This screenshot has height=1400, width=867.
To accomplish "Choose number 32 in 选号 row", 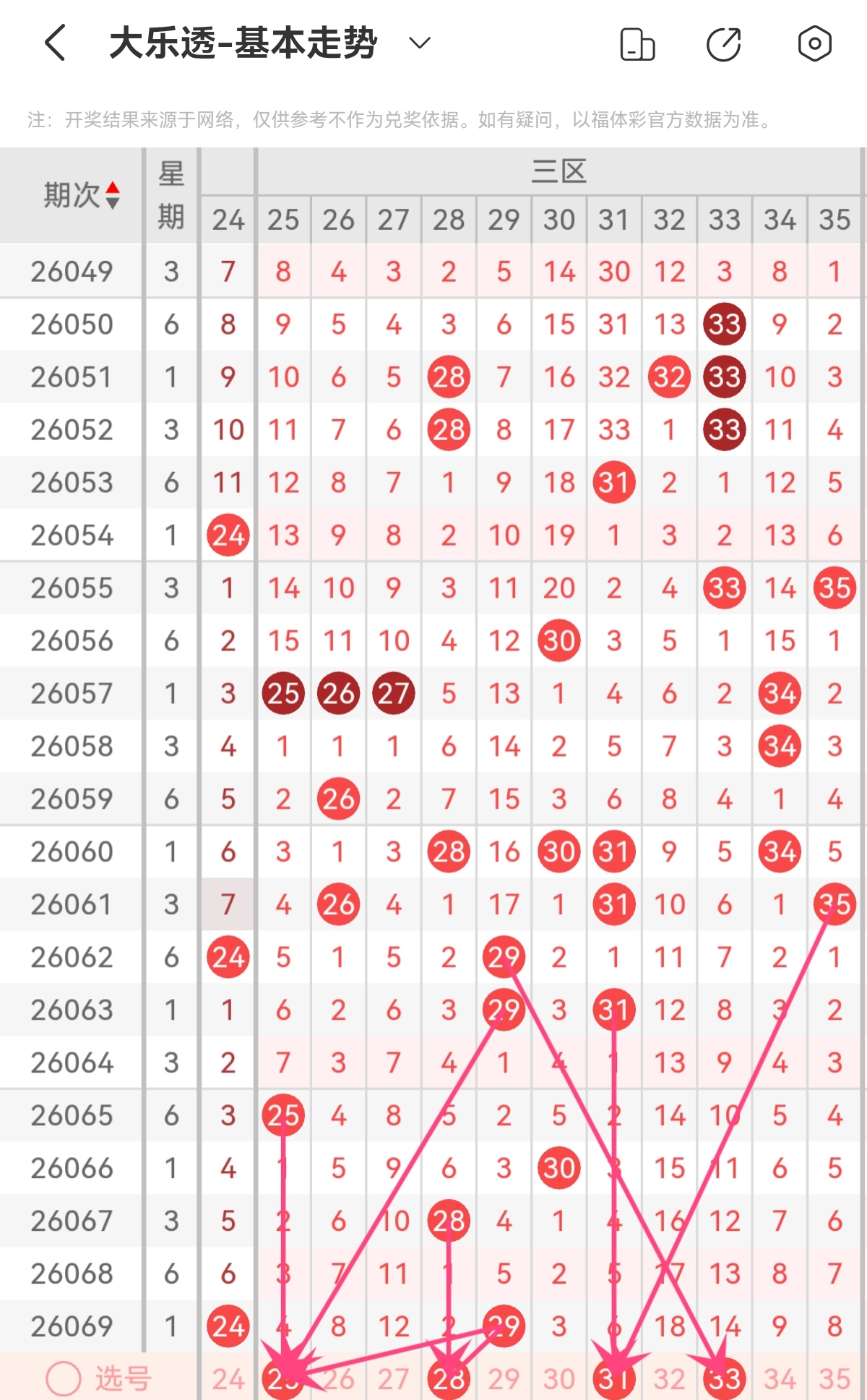I will [669, 1379].
